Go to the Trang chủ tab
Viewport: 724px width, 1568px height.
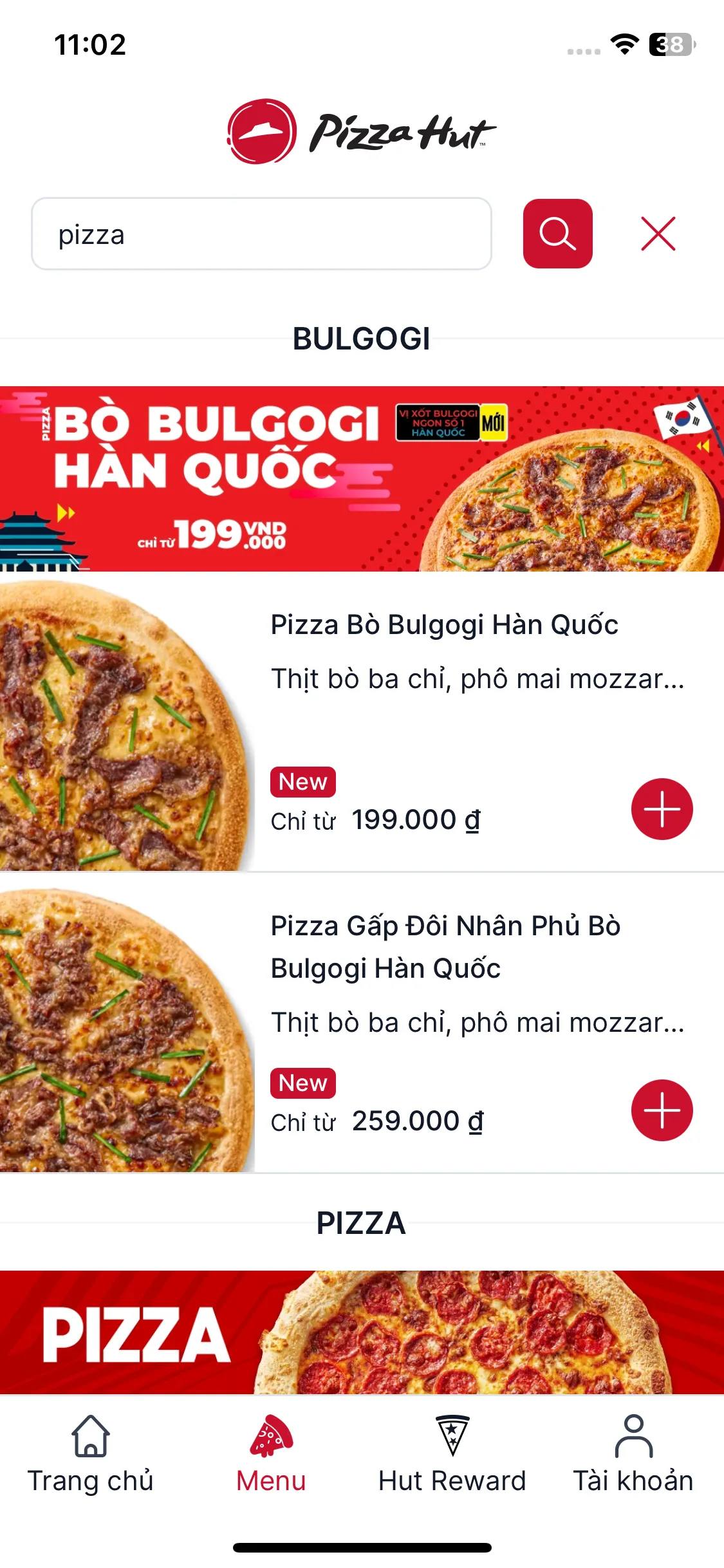click(91, 1455)
